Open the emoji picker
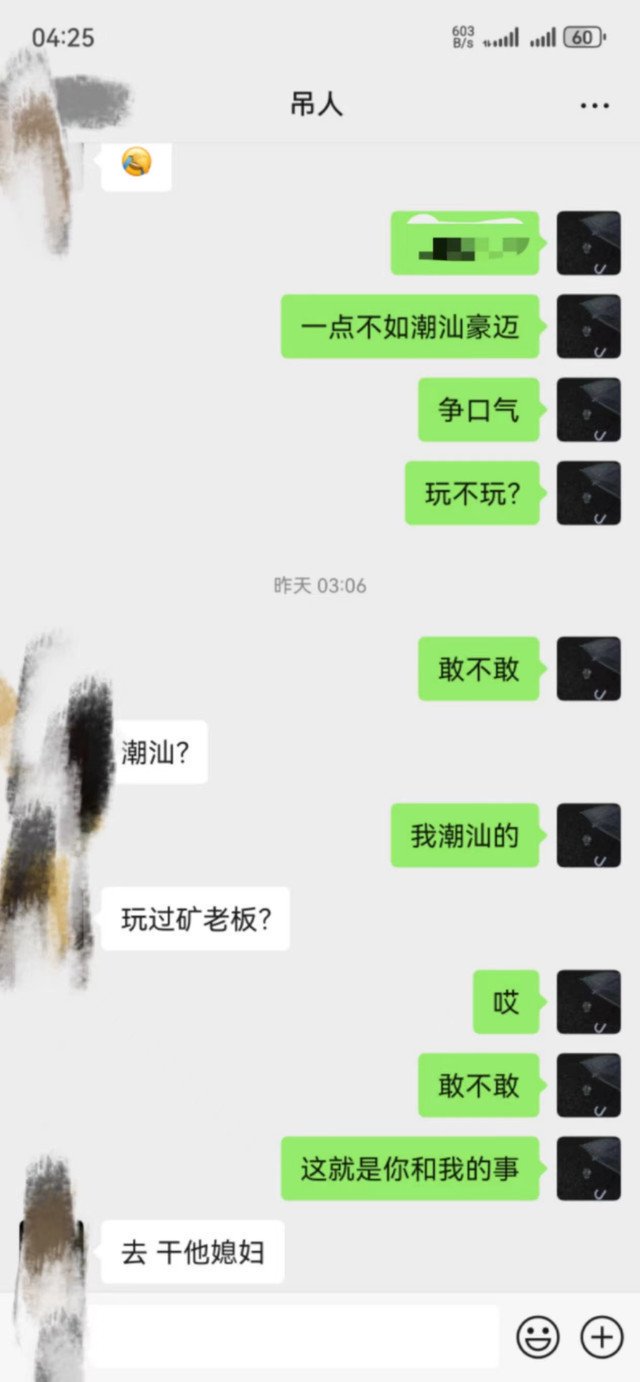The height and width of the screenshot is (1382, 640). click(538, 1336)
